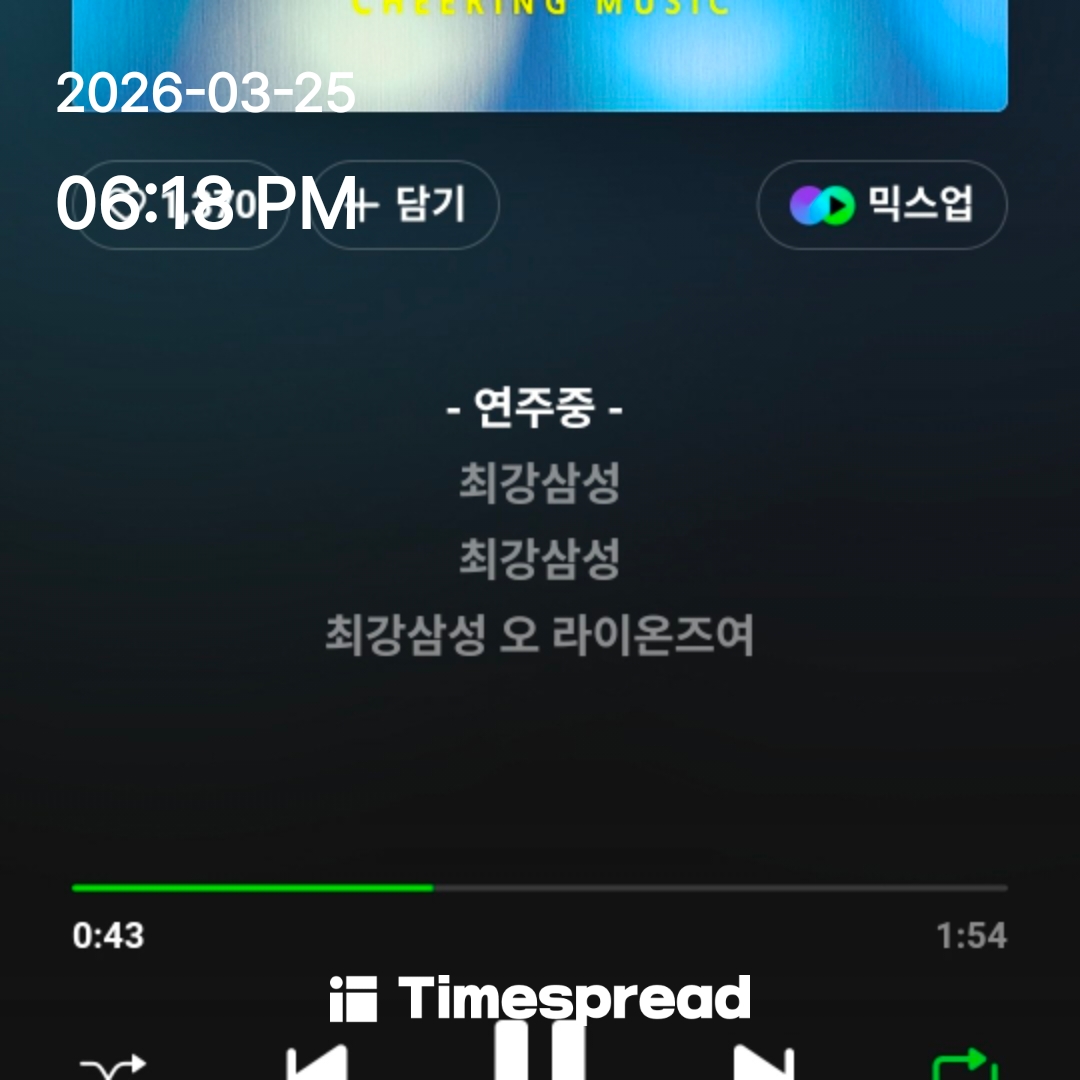1080x1080 pixels.
Task: Tap the 담기 add button
Action: 408,205
